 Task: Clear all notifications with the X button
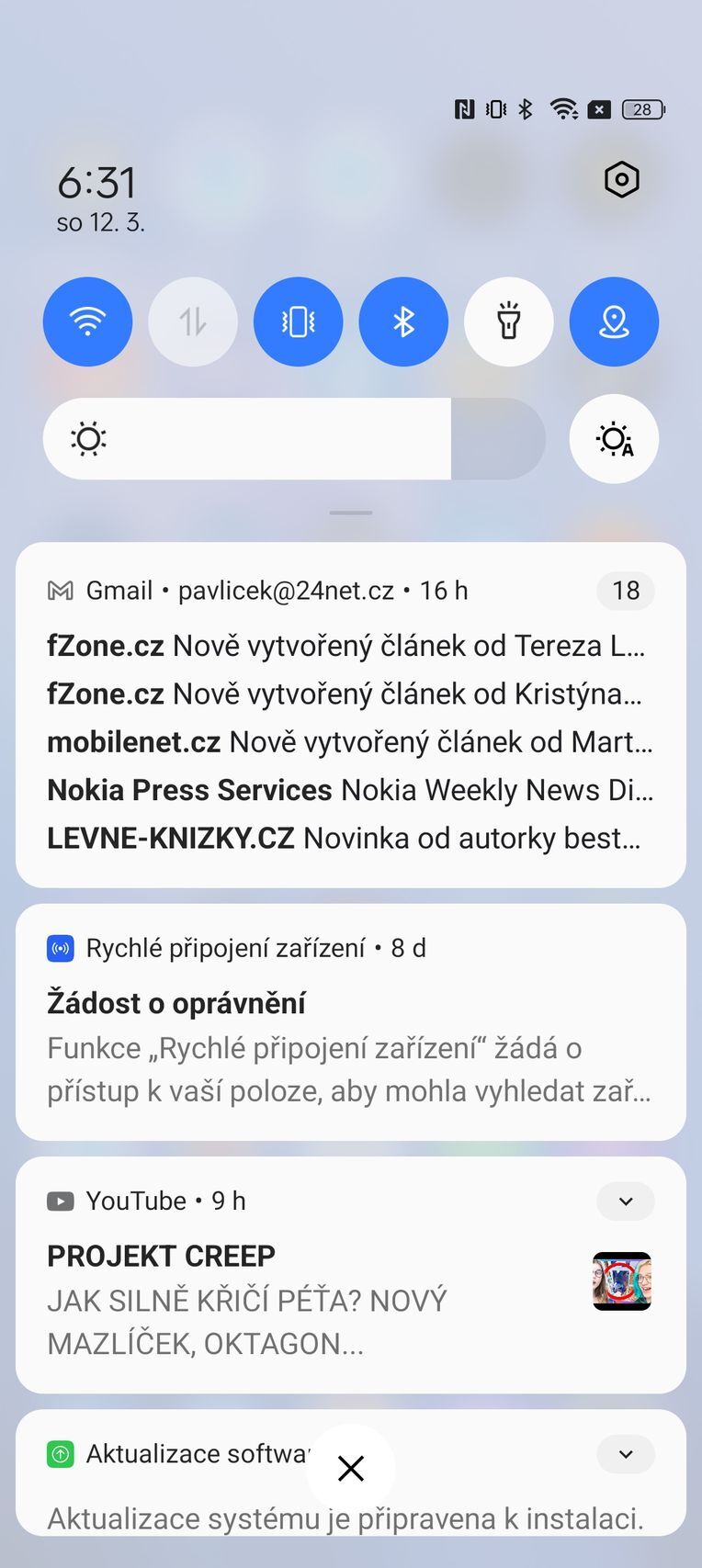click(x=351, y=1468)
